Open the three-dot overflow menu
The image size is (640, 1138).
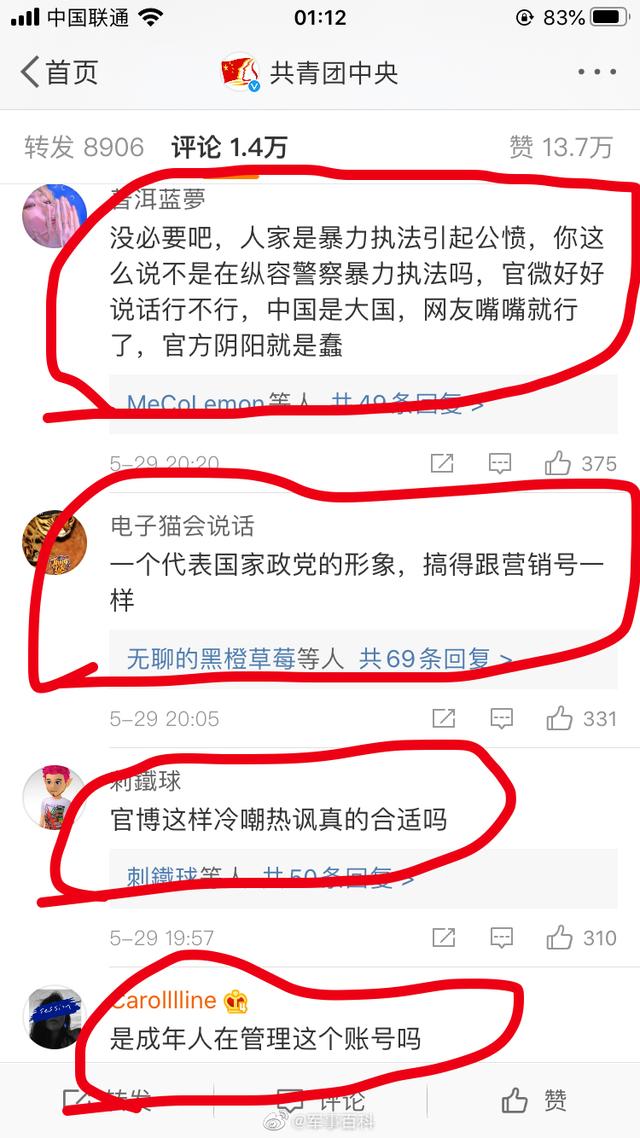coord(597,73)
